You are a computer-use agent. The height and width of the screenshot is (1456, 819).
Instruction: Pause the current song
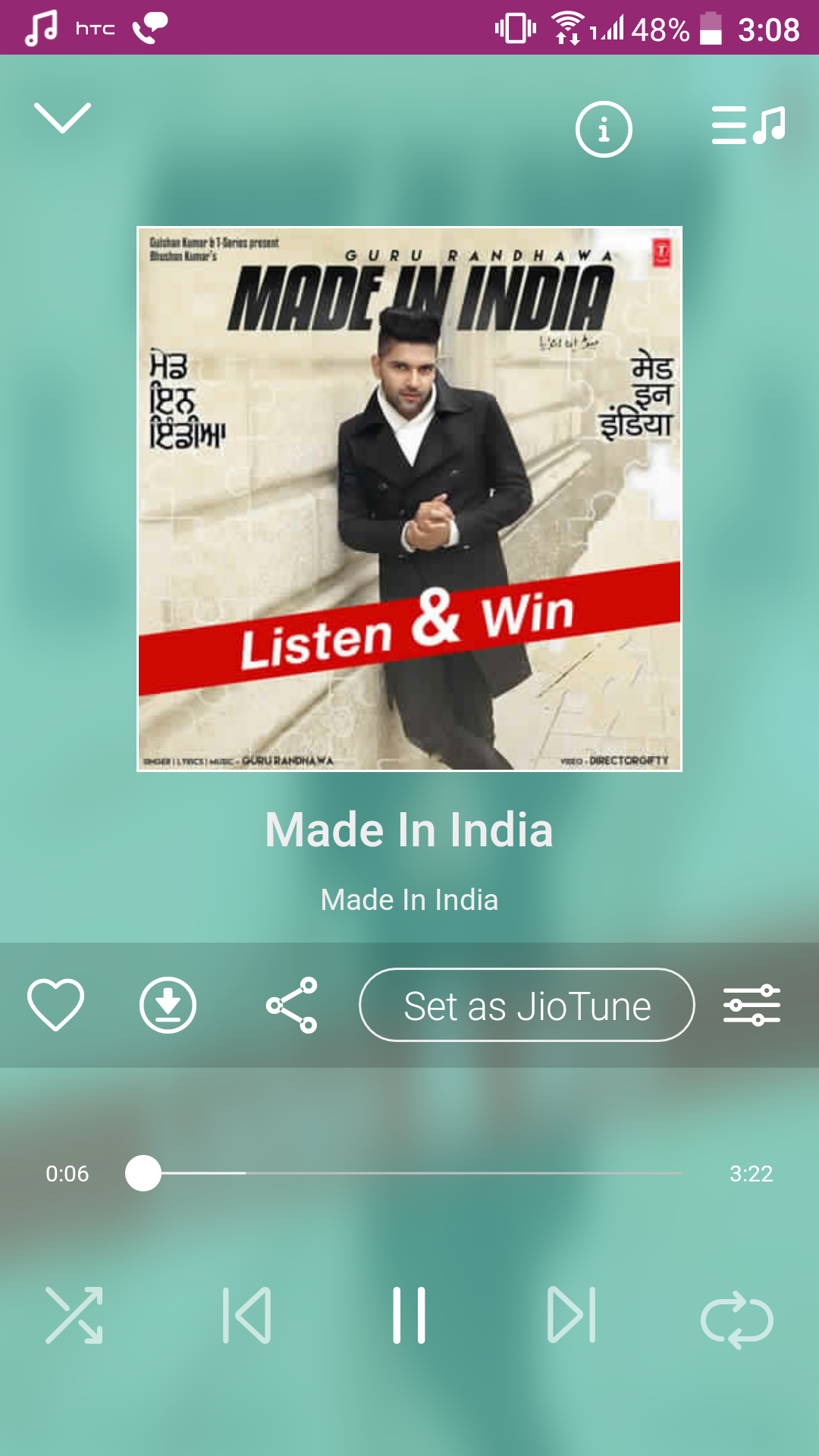tap(409, 1316)
